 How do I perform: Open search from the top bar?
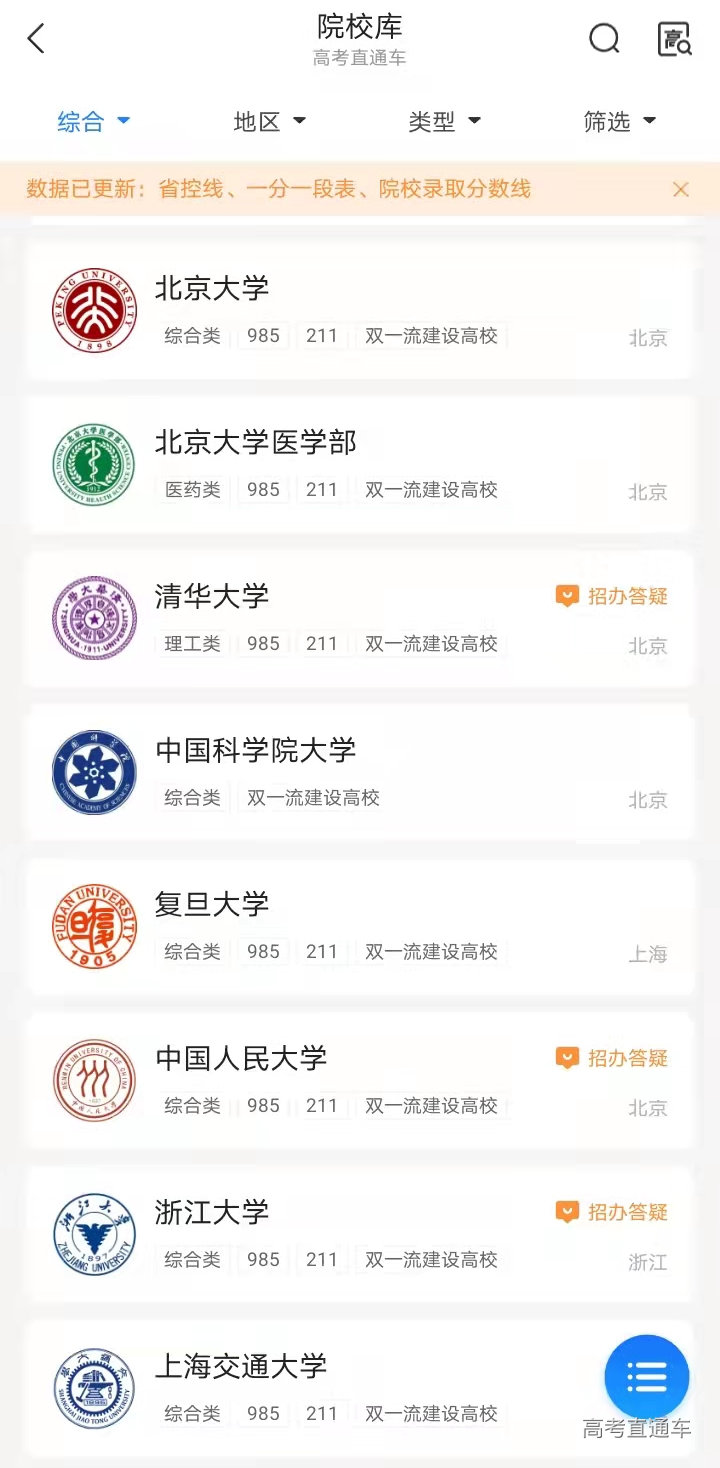604,39
